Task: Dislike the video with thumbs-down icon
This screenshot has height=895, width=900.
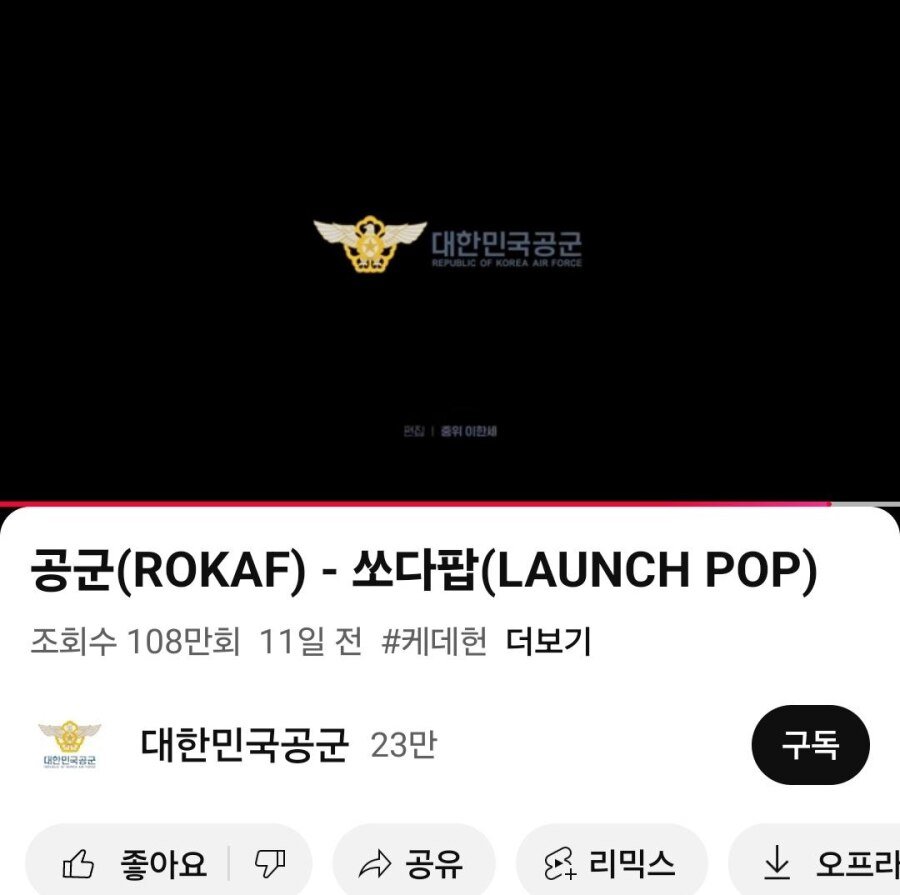Action: coord(270,863)
